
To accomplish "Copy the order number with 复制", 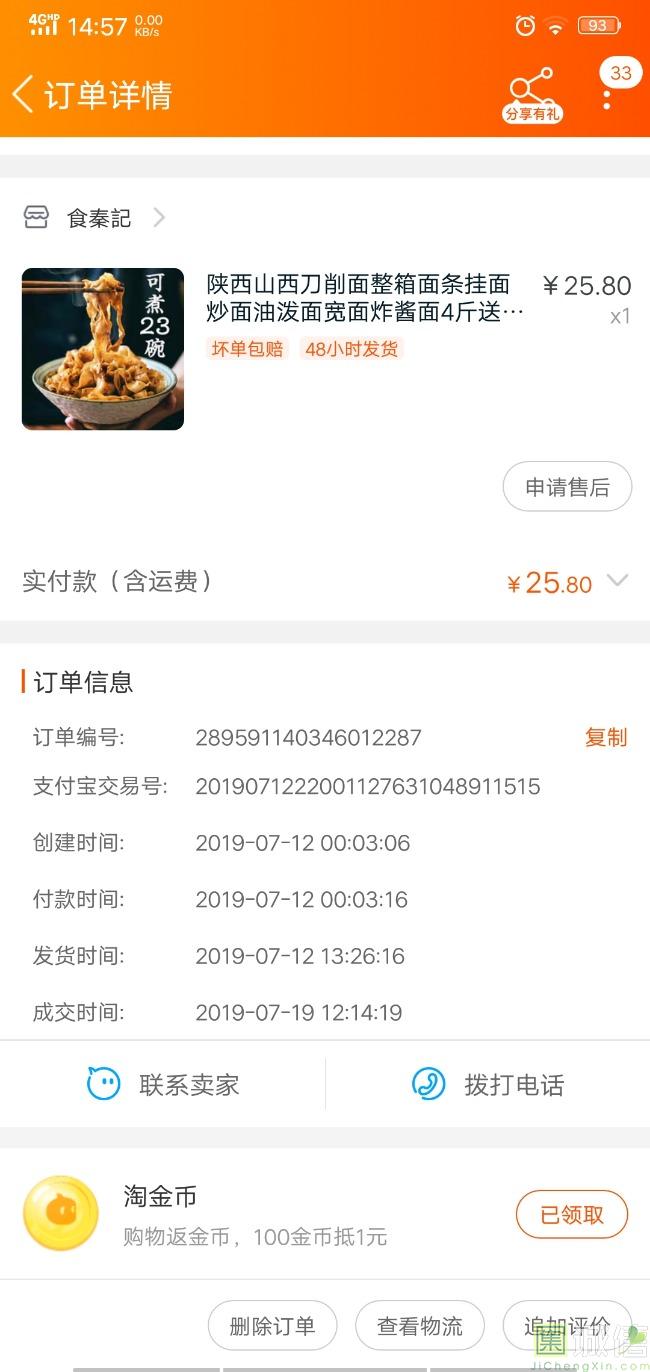I will tap(605, 738).
